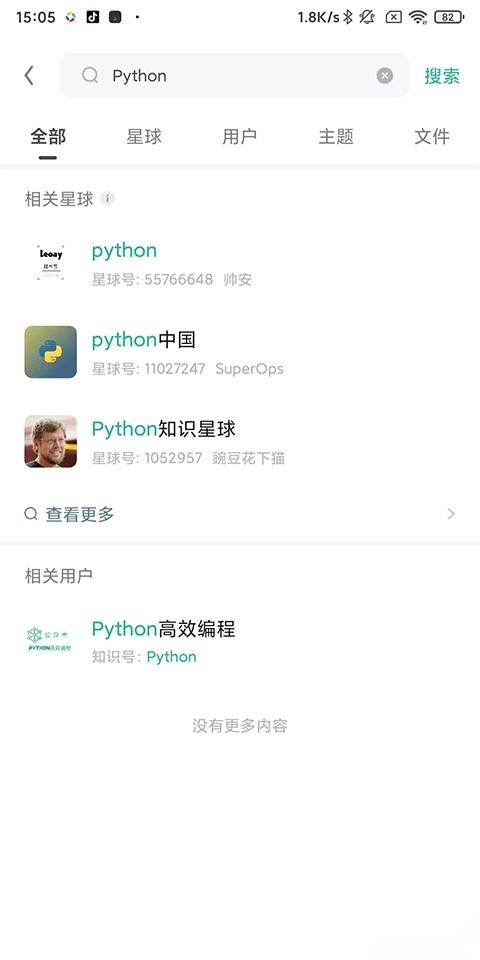Open the Python知识星球 result

click(240, 441)
